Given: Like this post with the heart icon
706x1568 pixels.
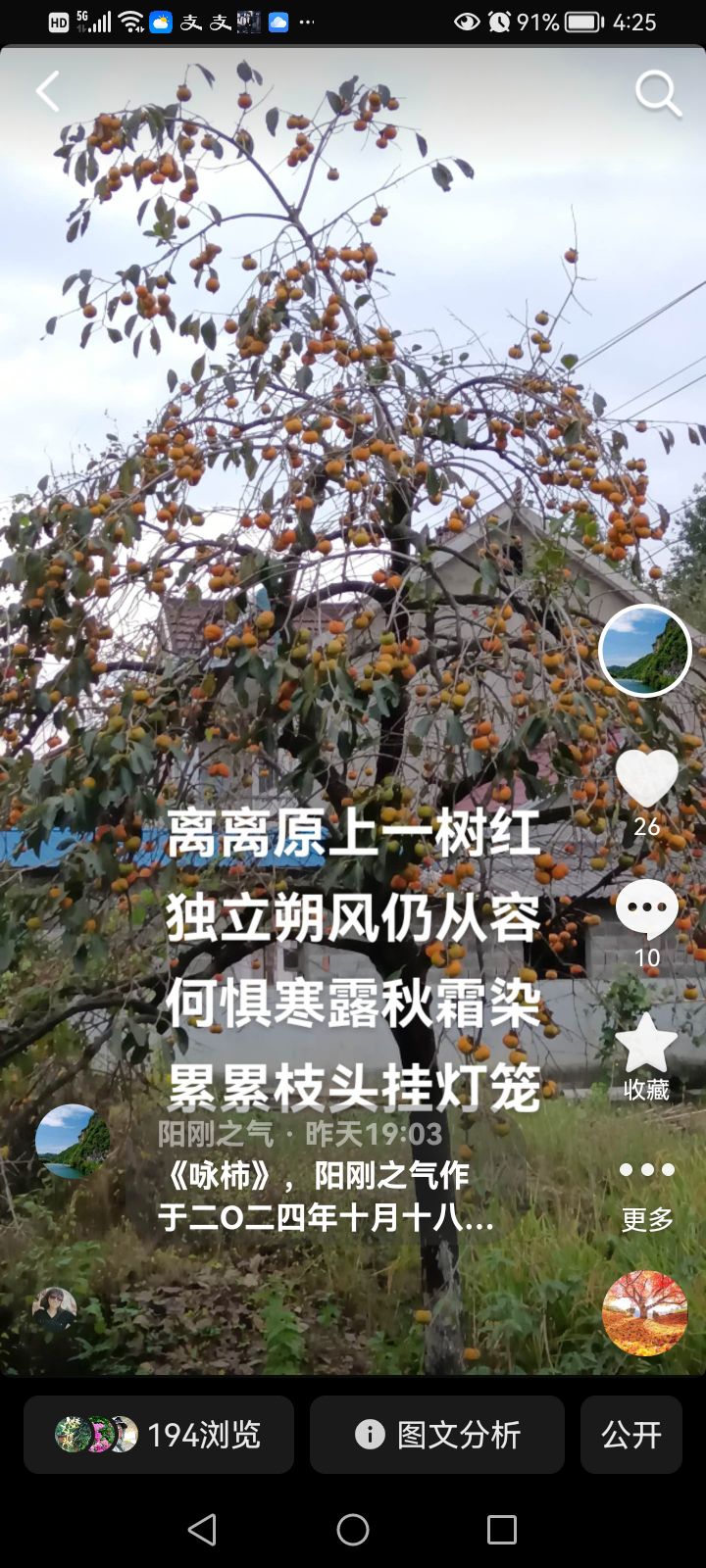Looking at the screenshot, I should [x=646, y=779].
